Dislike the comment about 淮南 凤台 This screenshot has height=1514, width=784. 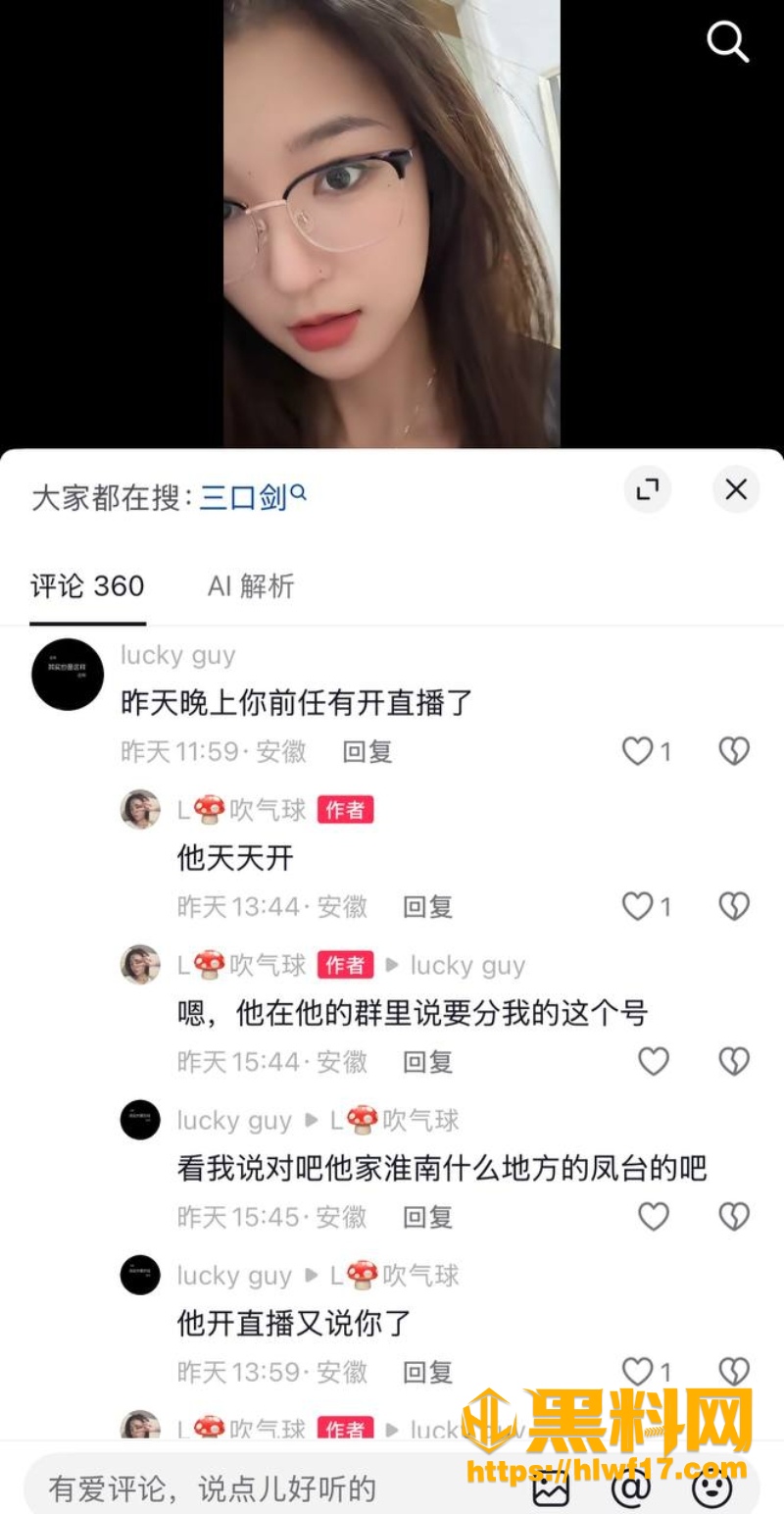[734, 1217]
